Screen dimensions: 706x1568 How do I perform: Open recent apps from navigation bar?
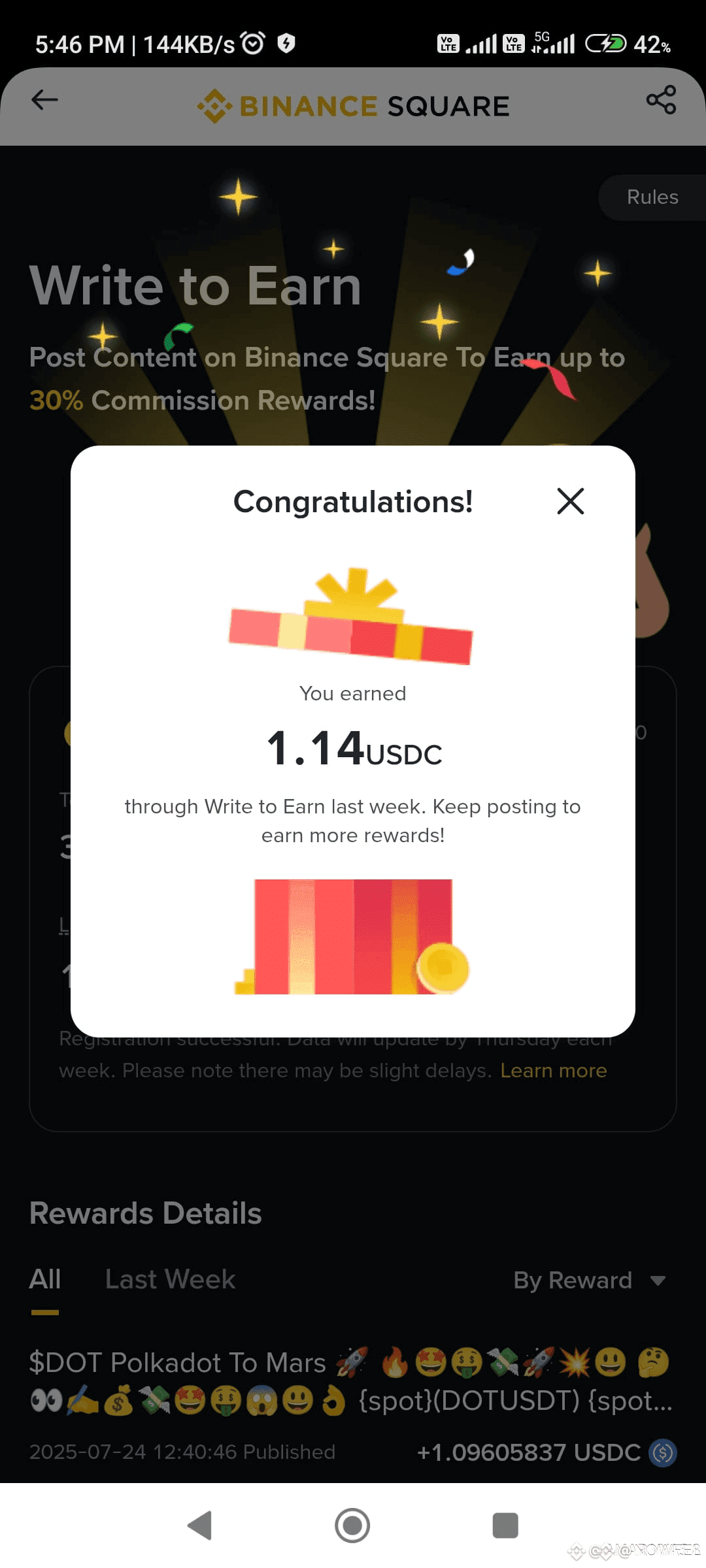505,1526
